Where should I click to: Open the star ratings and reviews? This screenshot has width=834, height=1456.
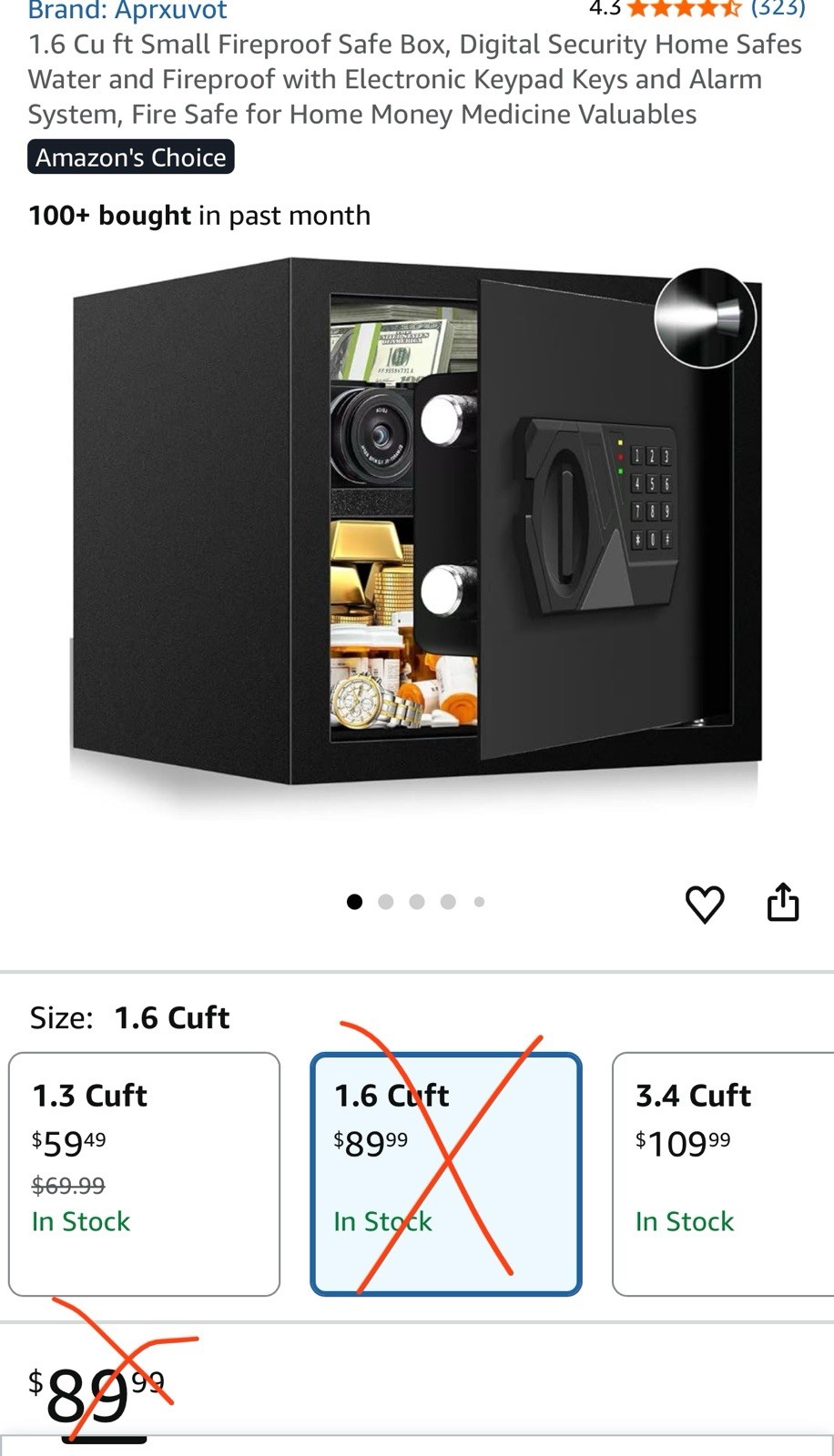pyautogui.click(x=697, y=9)
